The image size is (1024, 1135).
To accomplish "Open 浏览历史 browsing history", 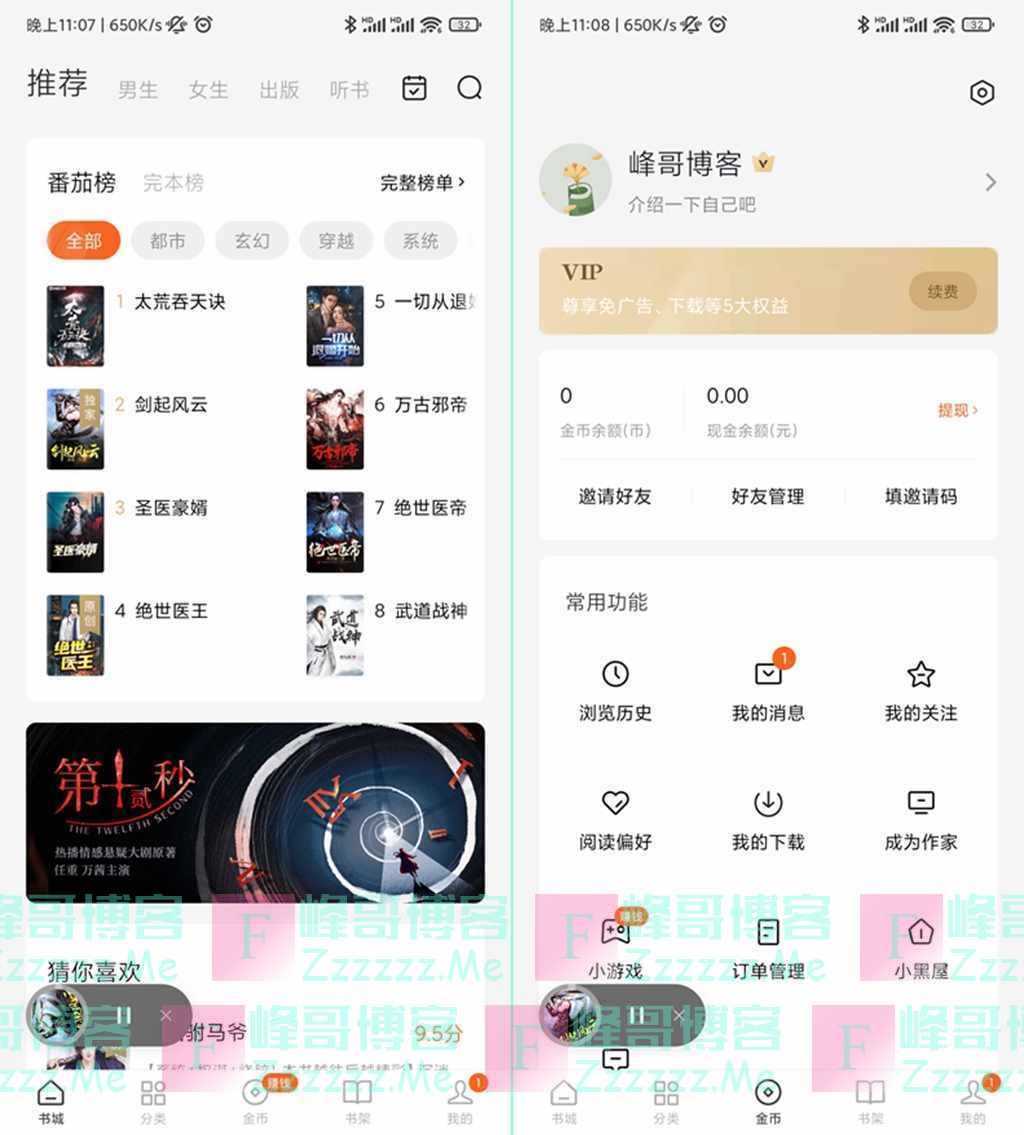I will point(615,690).
